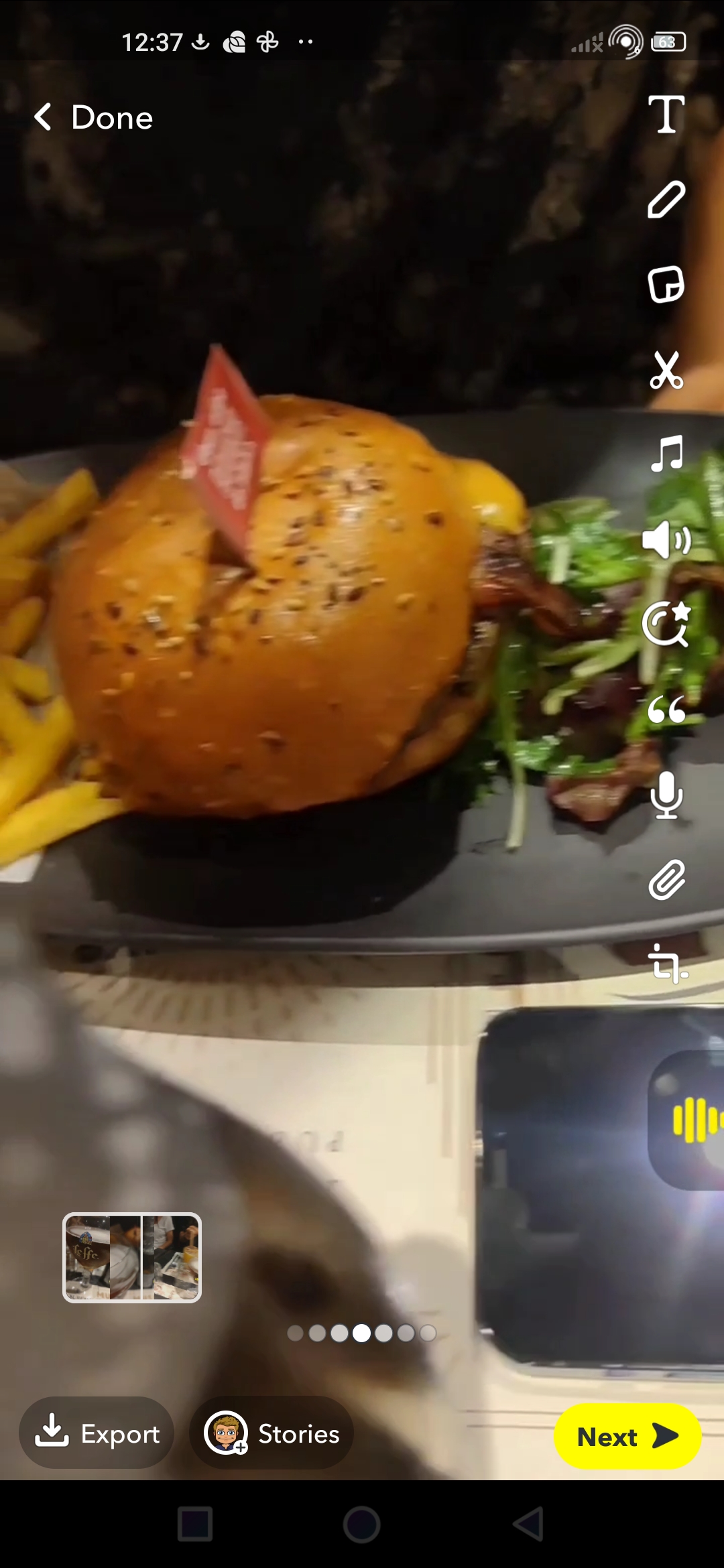Open the crop tool
Screen dimensions: 724x1568
coord(666,964)
